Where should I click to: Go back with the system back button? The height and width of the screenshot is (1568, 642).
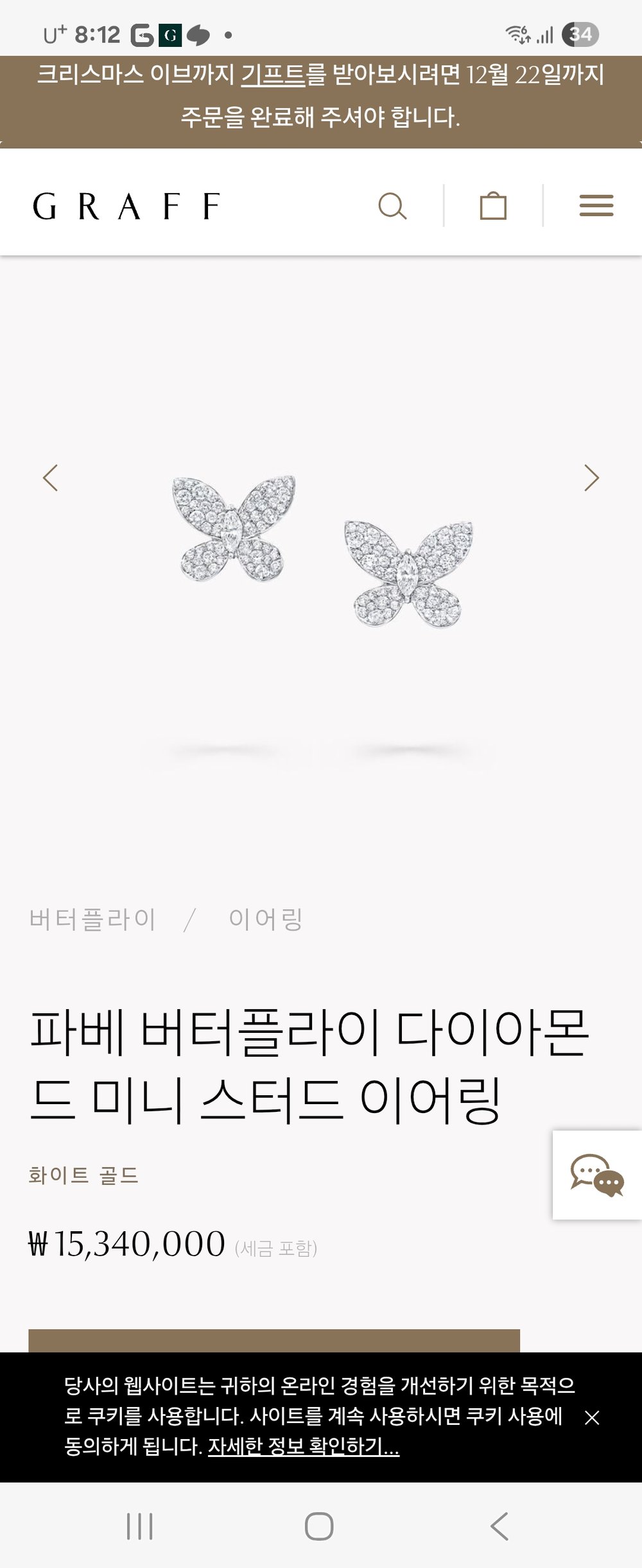point(499,1526)
